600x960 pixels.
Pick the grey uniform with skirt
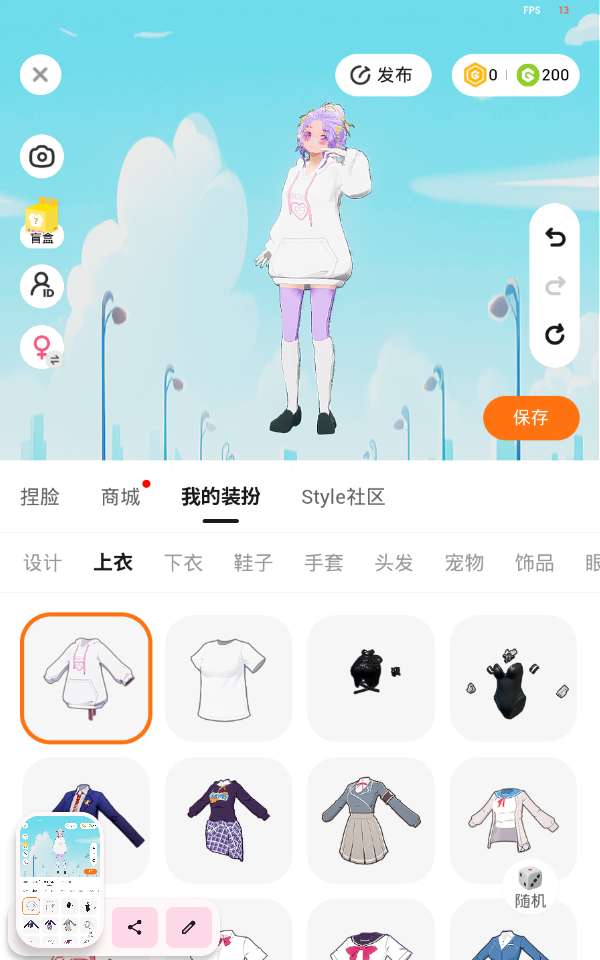point(370,820)
